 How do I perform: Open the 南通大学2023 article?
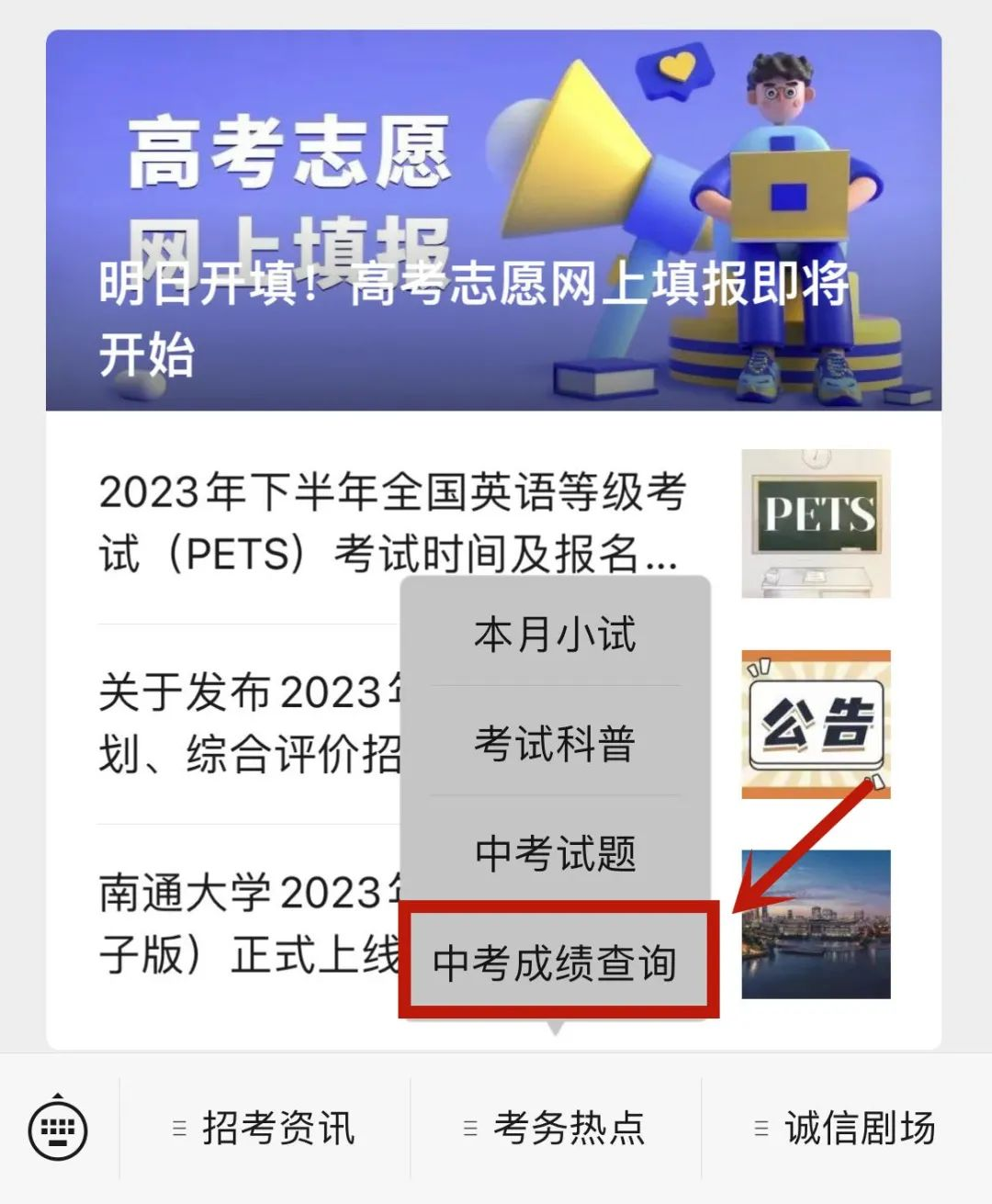point(248,923)
